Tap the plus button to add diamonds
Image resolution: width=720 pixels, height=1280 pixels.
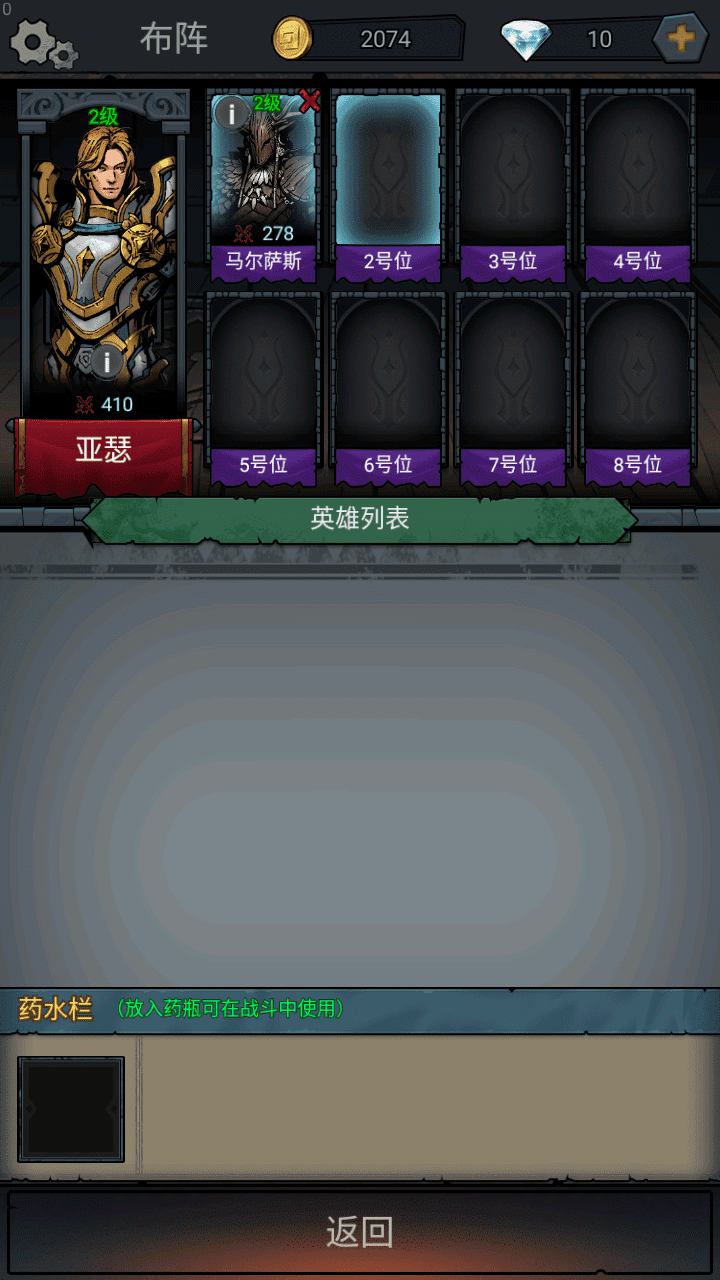(x=681, y=40)
